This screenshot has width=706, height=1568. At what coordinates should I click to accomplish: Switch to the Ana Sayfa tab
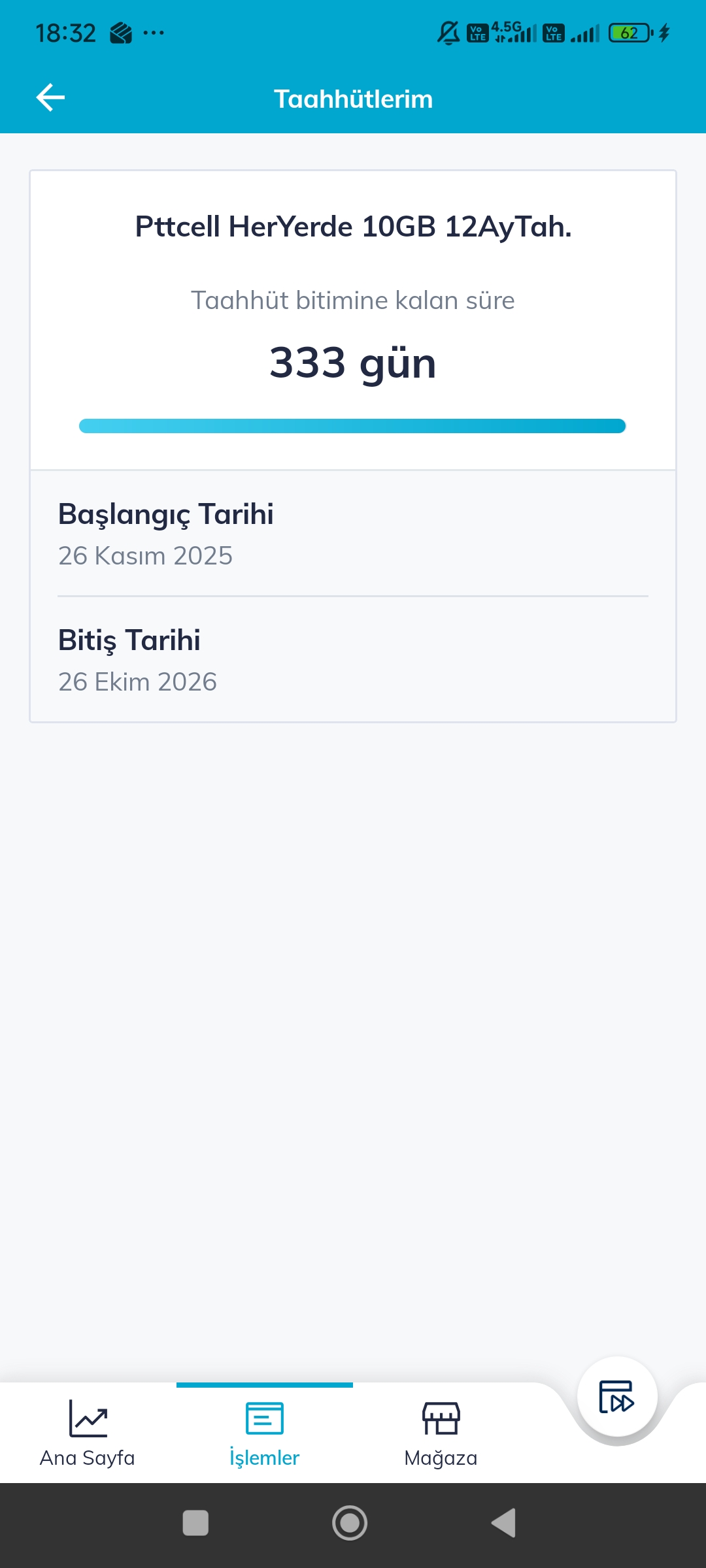(88, 1432)
